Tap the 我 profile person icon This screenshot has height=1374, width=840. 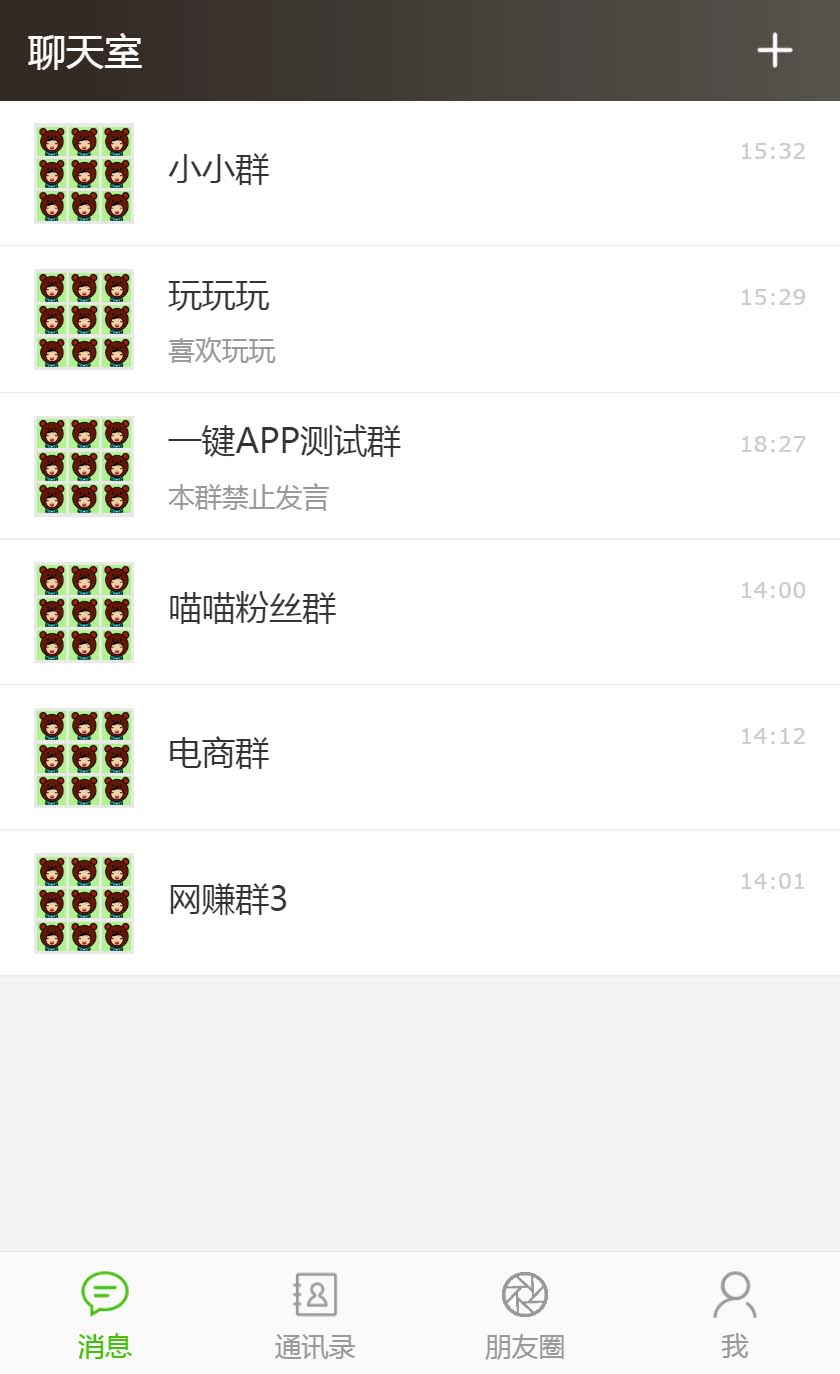tap(735, 1293)
